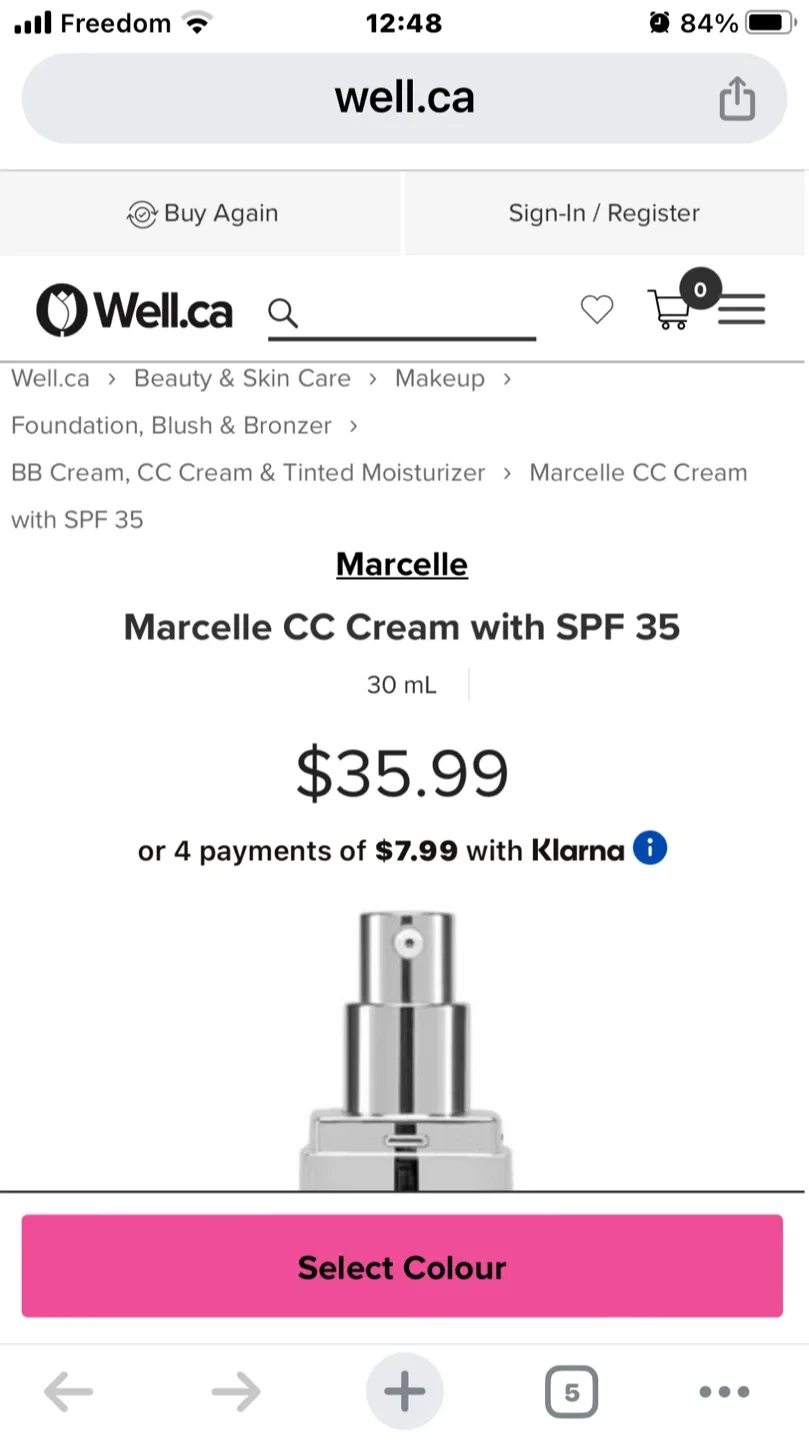Tap the Select Colour button
809x1440 pixels.
tap(402, 1266)
